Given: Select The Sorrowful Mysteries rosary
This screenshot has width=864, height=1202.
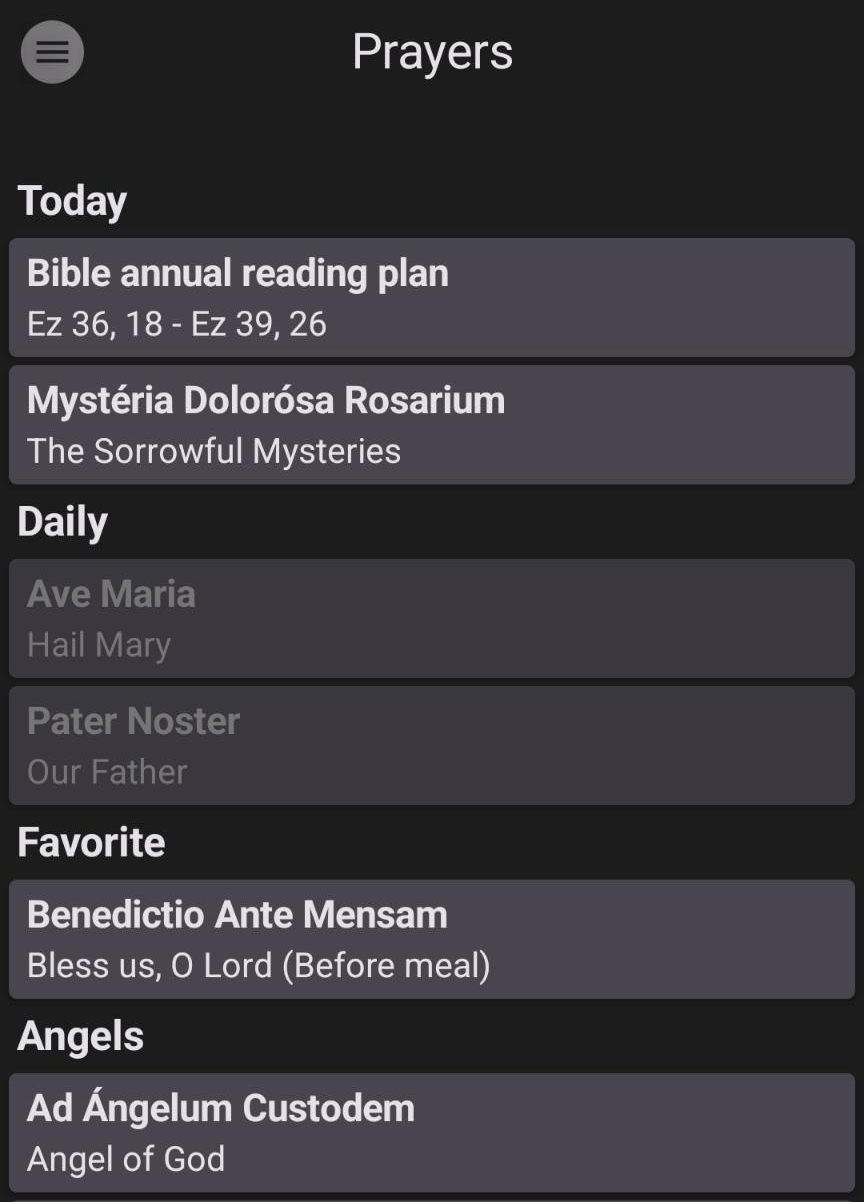Looking at the screenshot, I should click(x=213, y=450).
